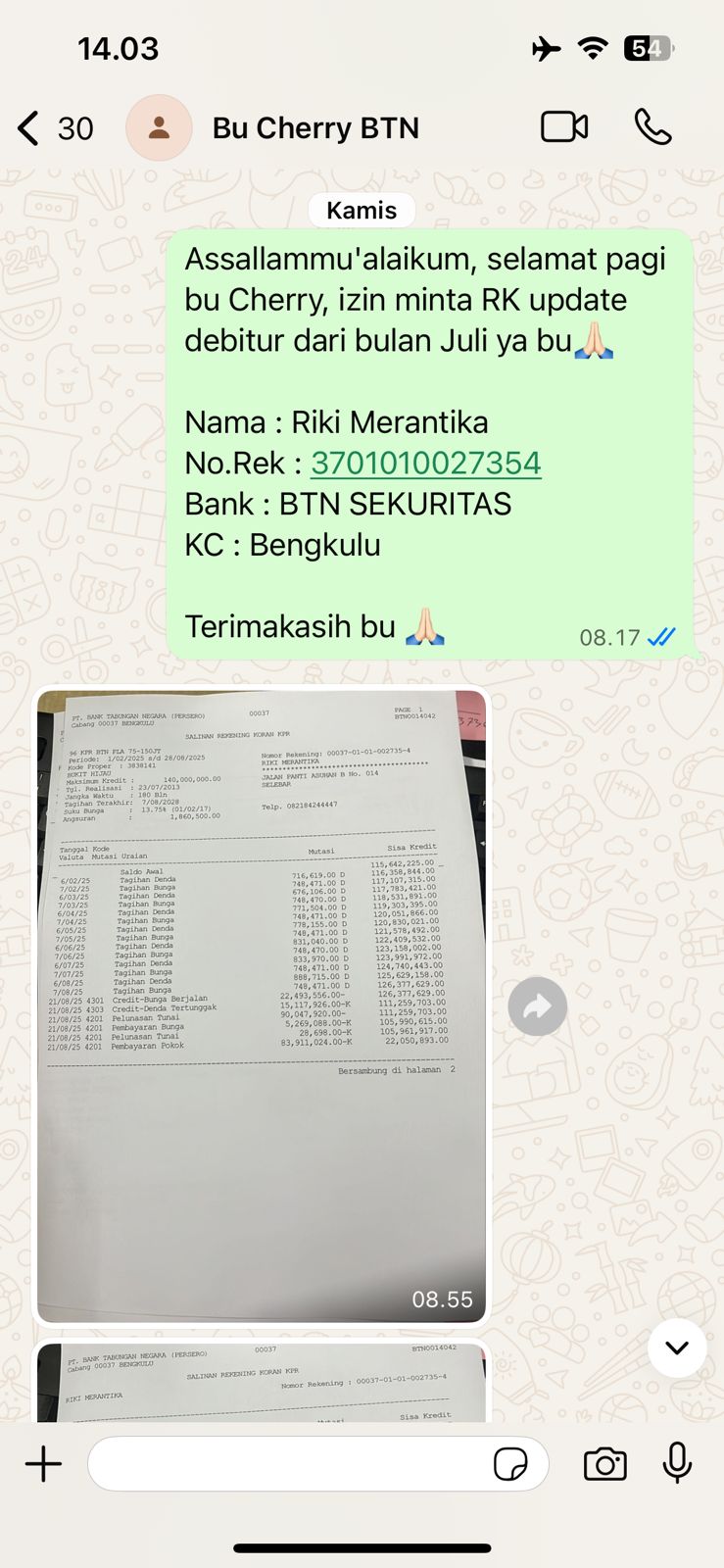
Task: Open the camera to take a photo
Action: pos(604,1464)
